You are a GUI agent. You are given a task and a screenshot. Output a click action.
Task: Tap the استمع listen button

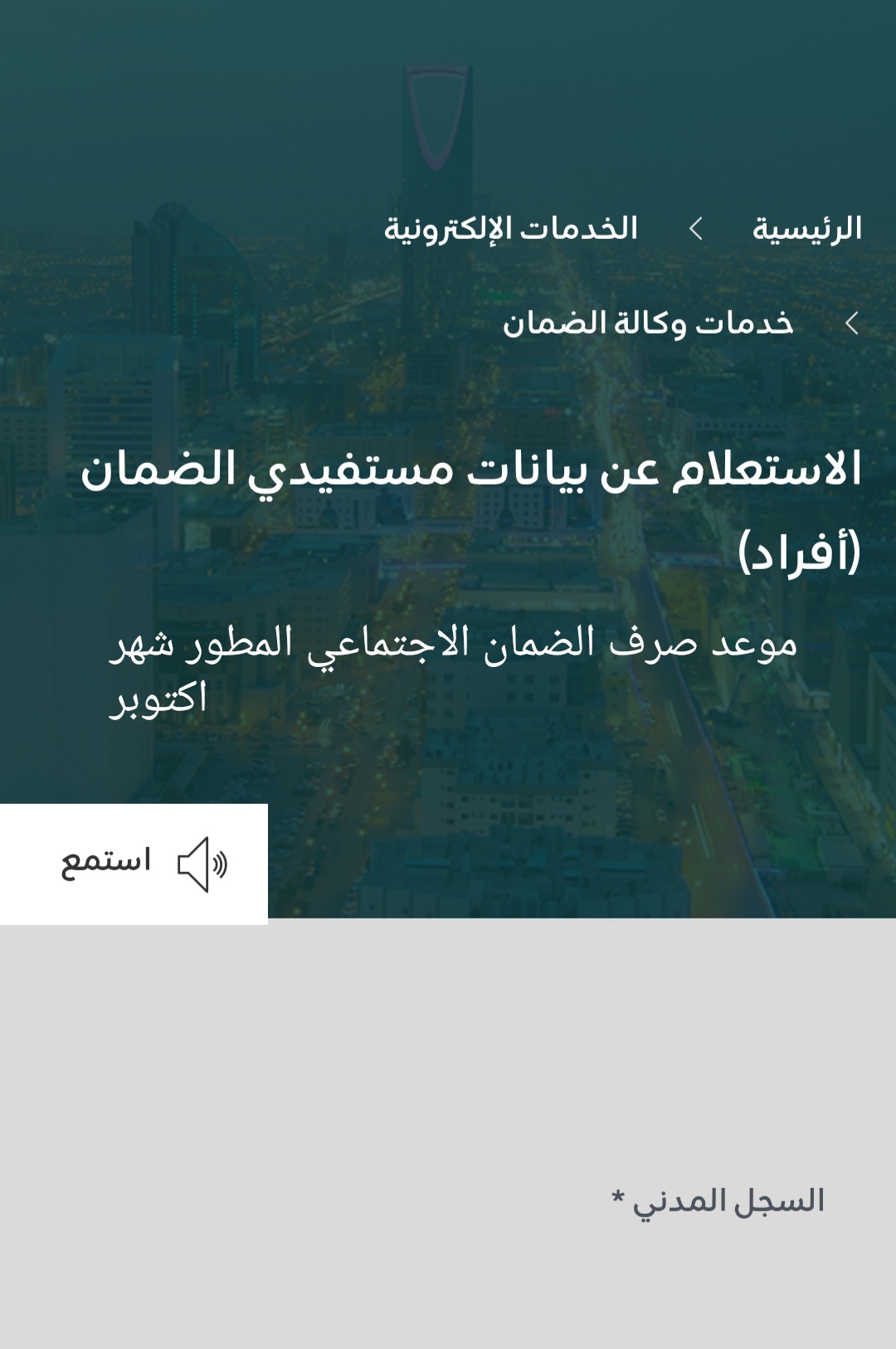coord(134,863)
